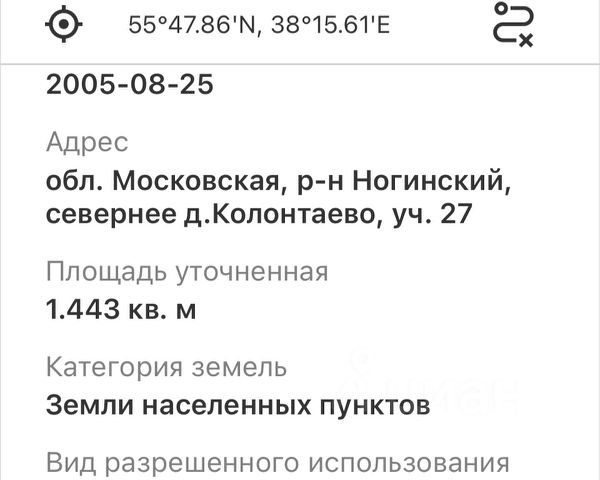Viewport: 600px width, 480px height.
Task: Tap the route clear icon
Action: (x=514, y=24)
